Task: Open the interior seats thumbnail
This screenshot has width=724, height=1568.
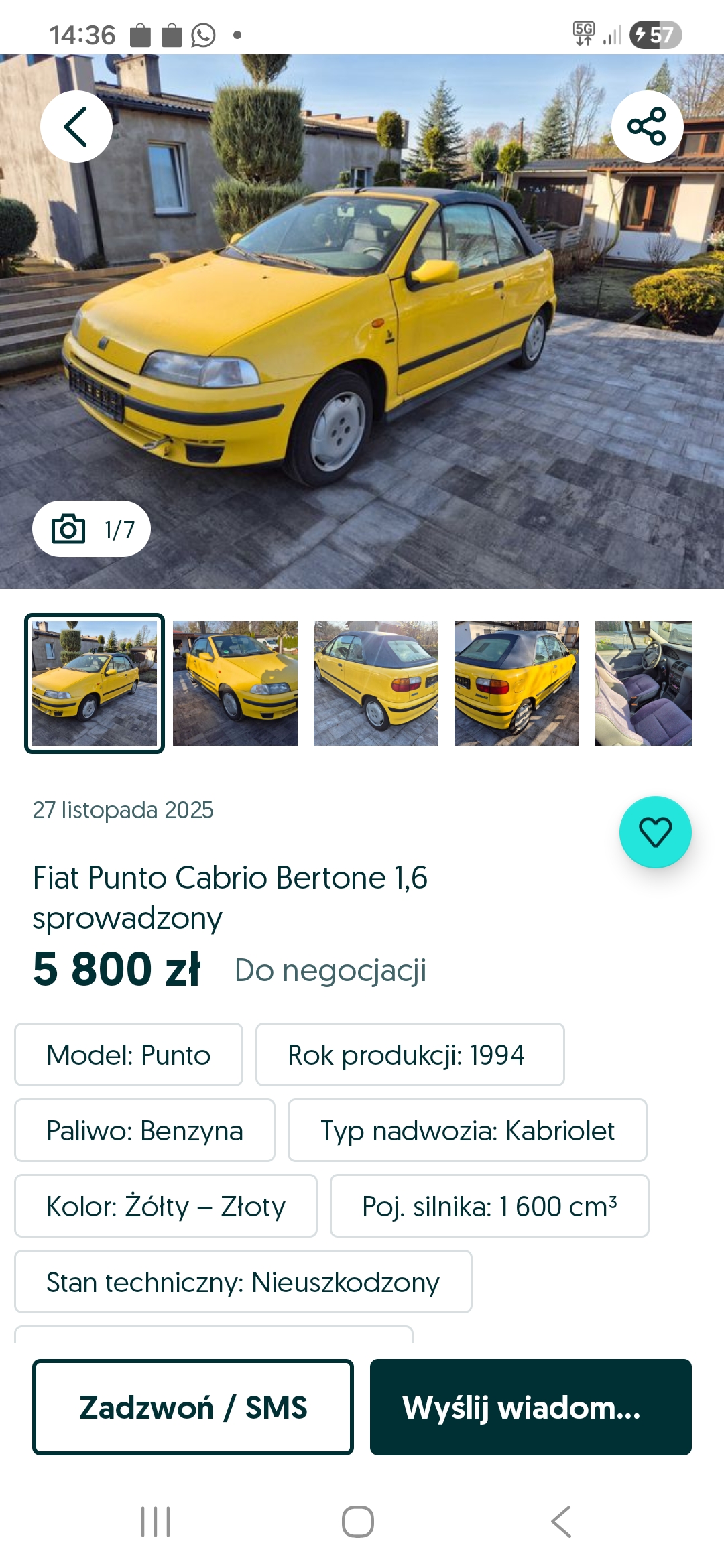Action: [x=644, y=683]
